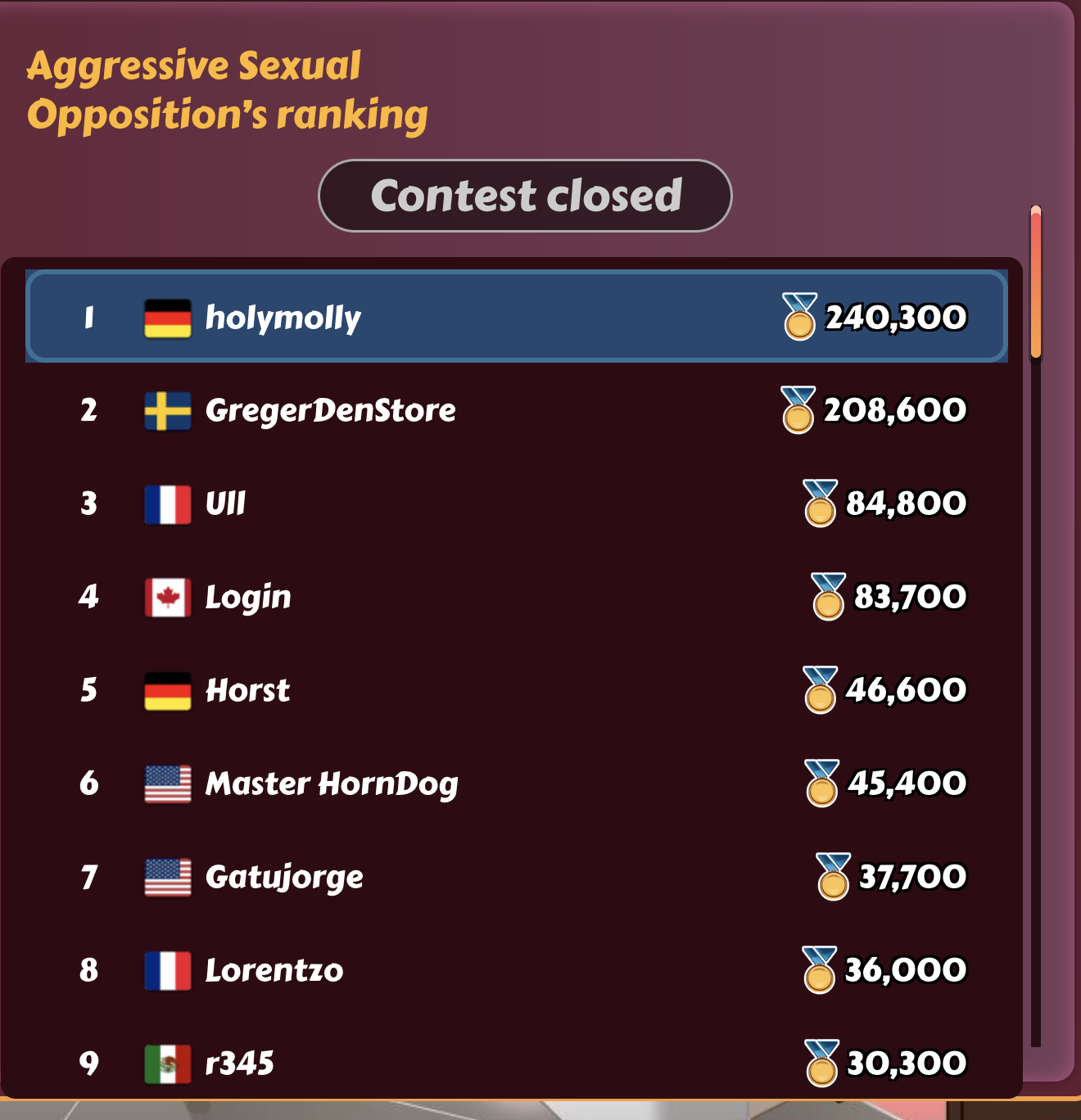Select Horst in the leaderboard
Viewport: 1081px width, 1120px height.
point(516,690)
